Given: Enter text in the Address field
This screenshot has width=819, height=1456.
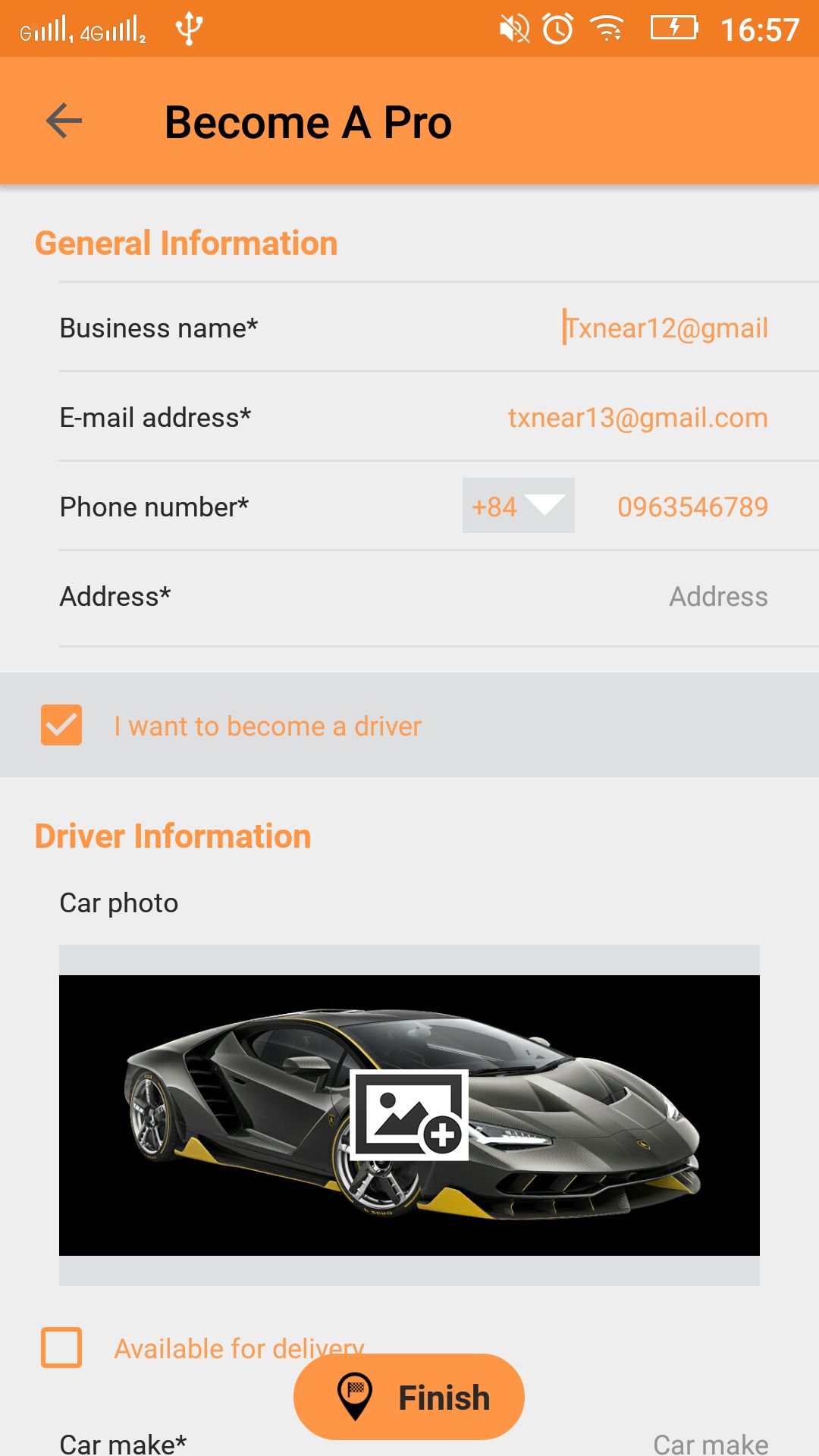Looking at the screenshot, I should pos(718,597).
